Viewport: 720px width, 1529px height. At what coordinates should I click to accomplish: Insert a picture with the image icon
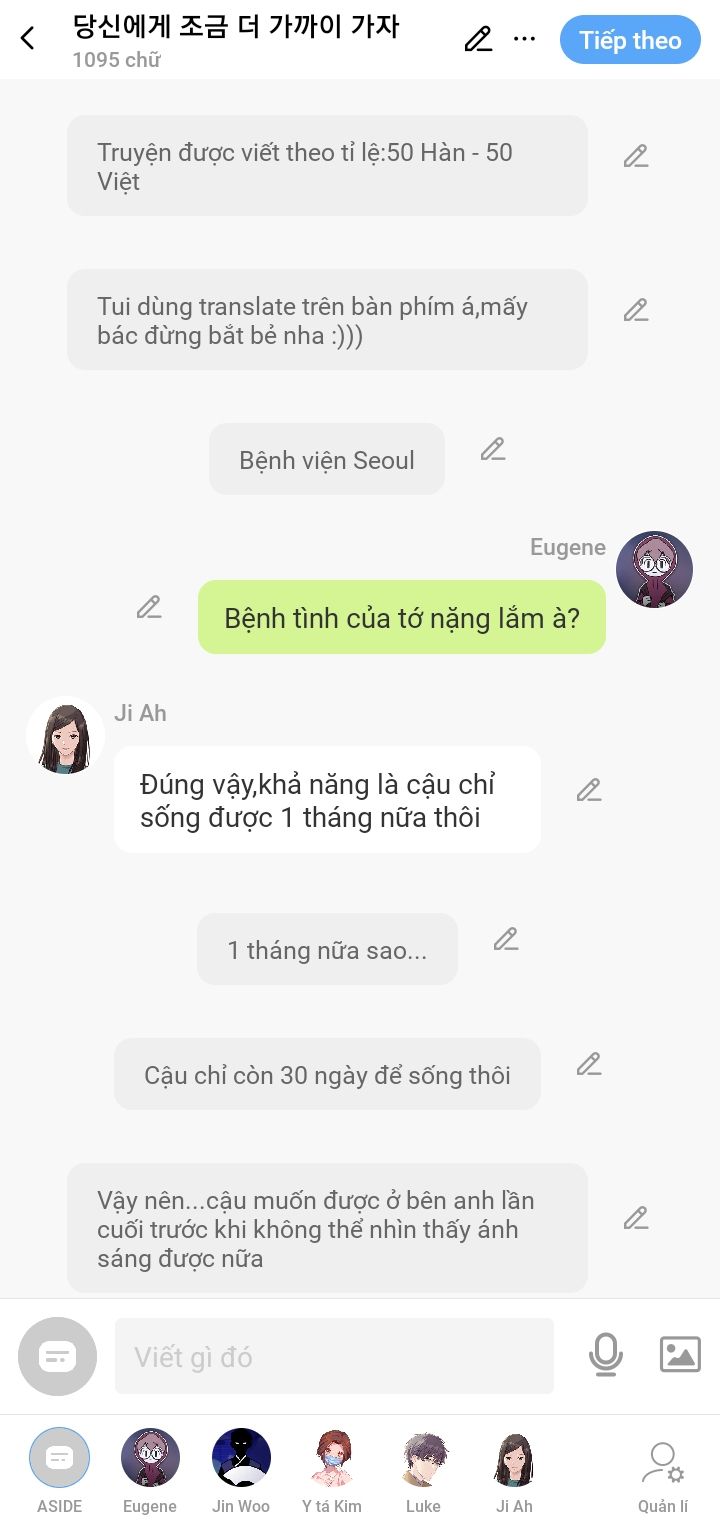point(680,1355)
